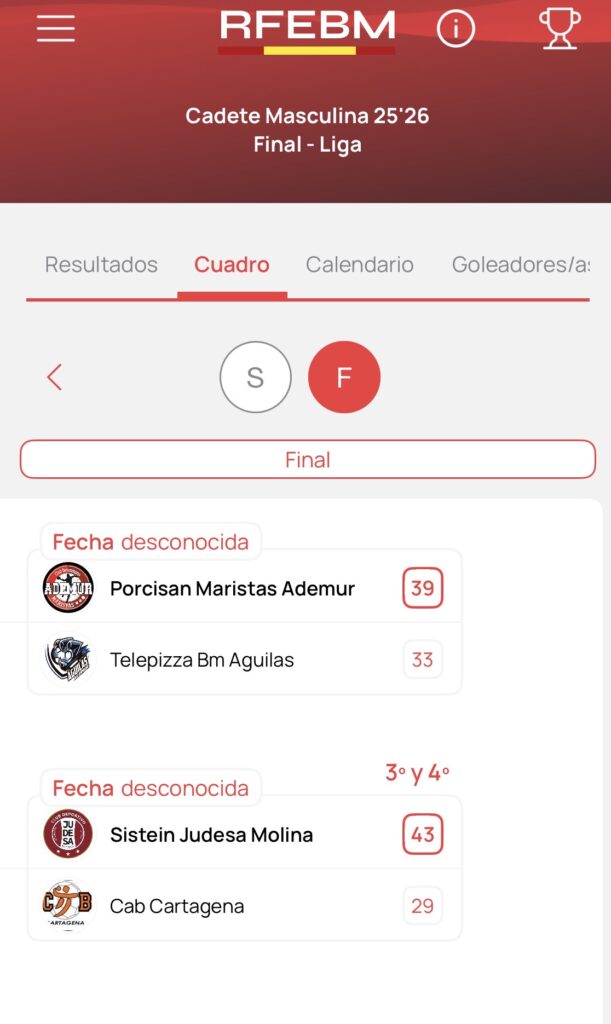Open the trophy competitions icon
Screen dimensions: 611x1024
pyautogui.click(x=559, y=29)
